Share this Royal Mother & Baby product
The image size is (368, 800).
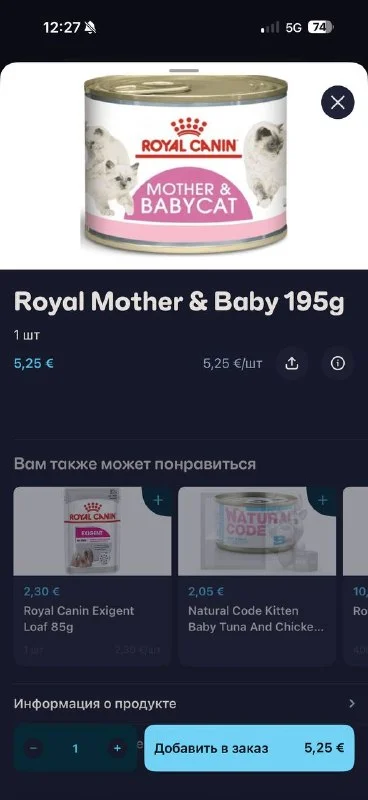(291, 363)
